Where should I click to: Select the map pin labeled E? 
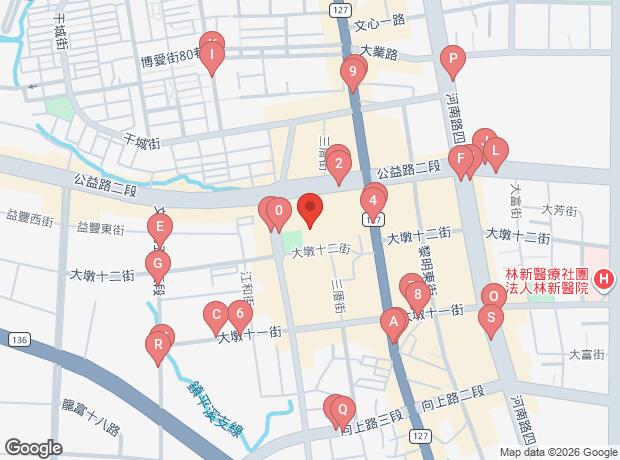tap(160, 228)
